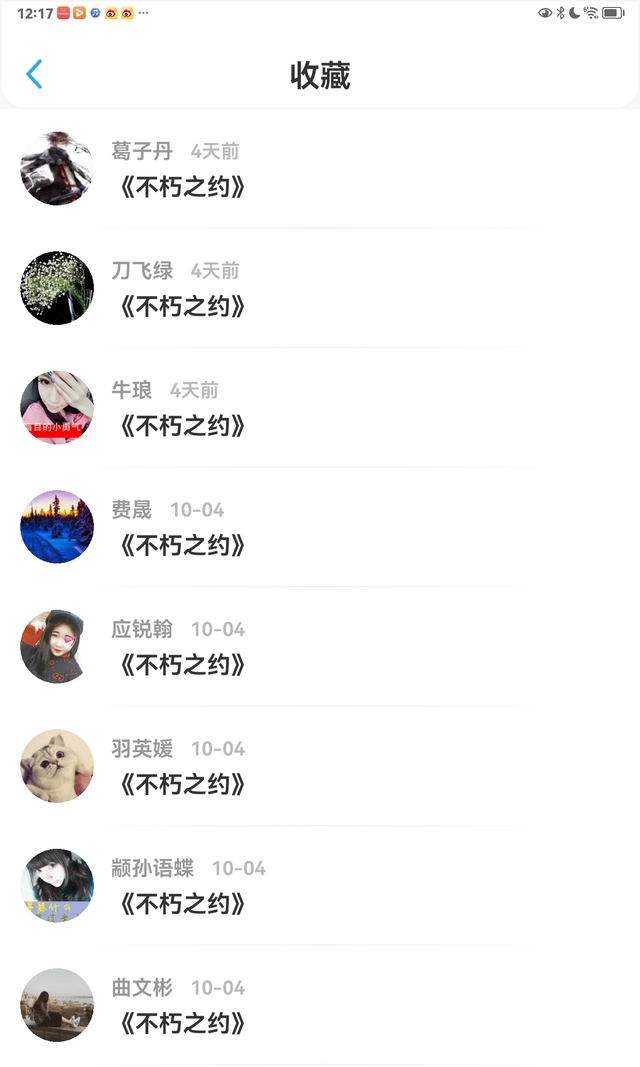Open 羽英媛's favorited 《不朽之约》 entry
This screenshot has width=640, height=1067.
182,784
